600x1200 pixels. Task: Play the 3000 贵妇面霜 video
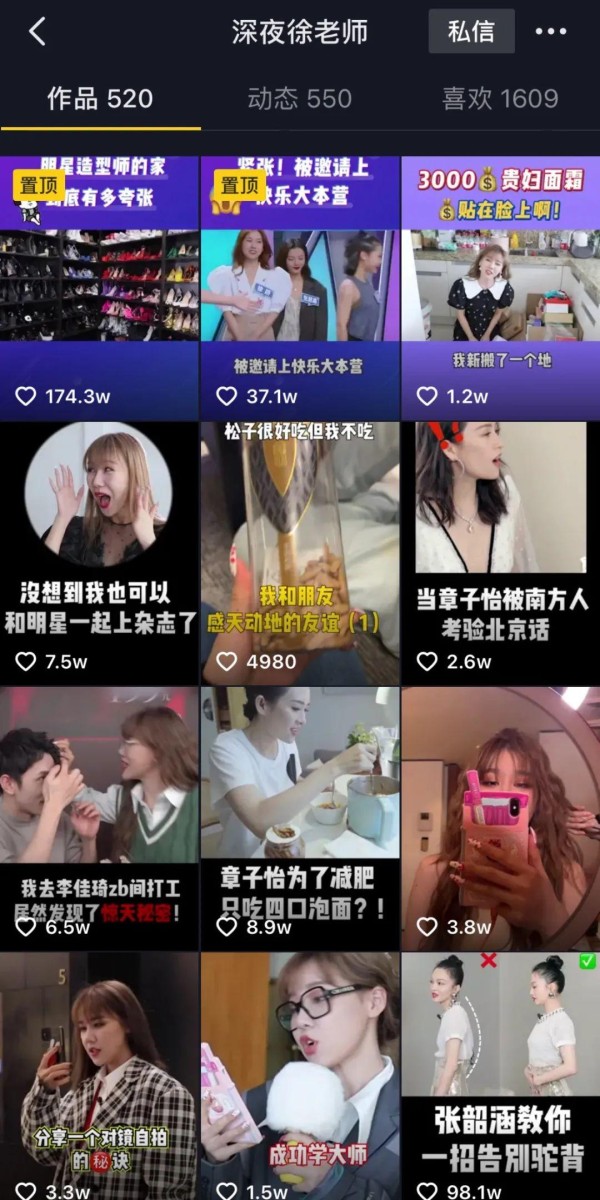click(501, 288)
